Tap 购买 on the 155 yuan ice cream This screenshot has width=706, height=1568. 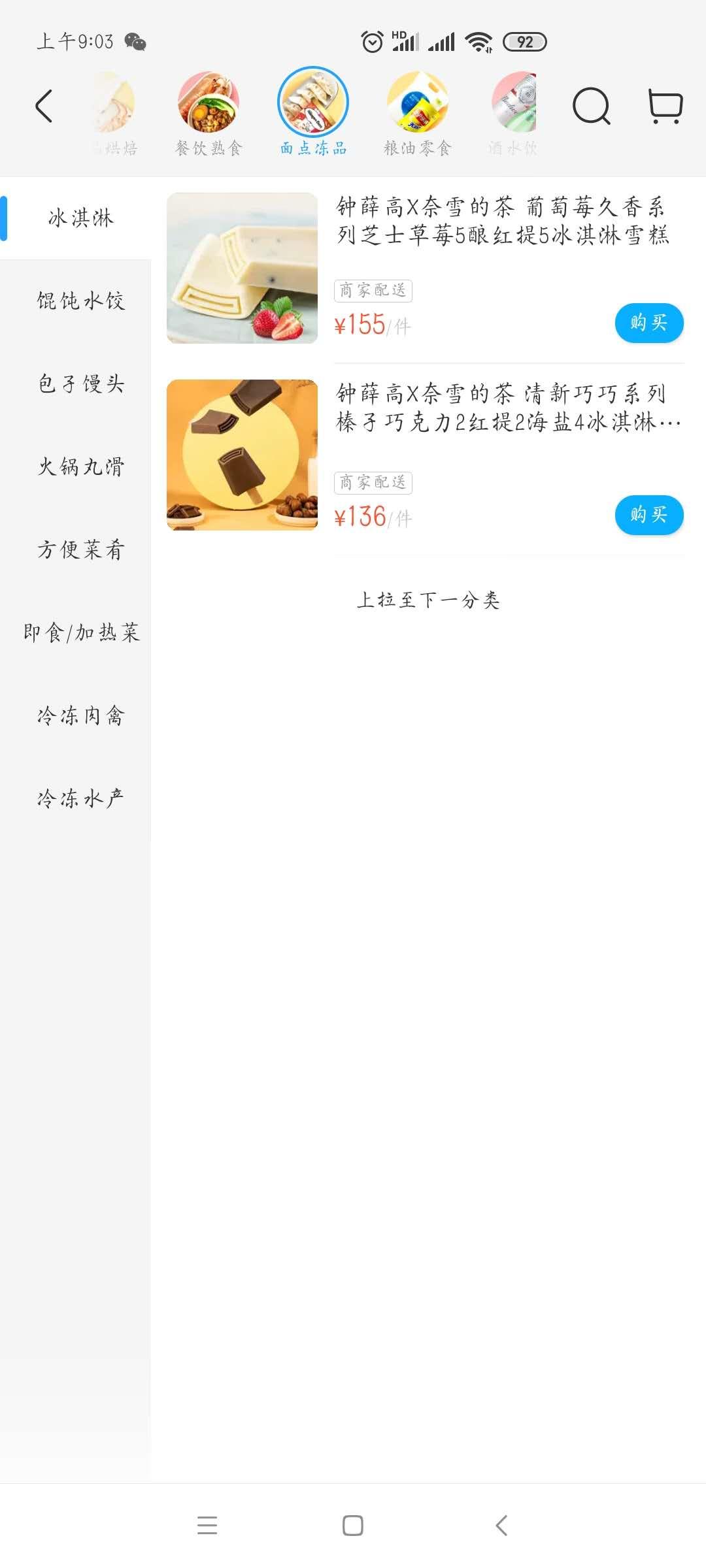pos(648,323)
